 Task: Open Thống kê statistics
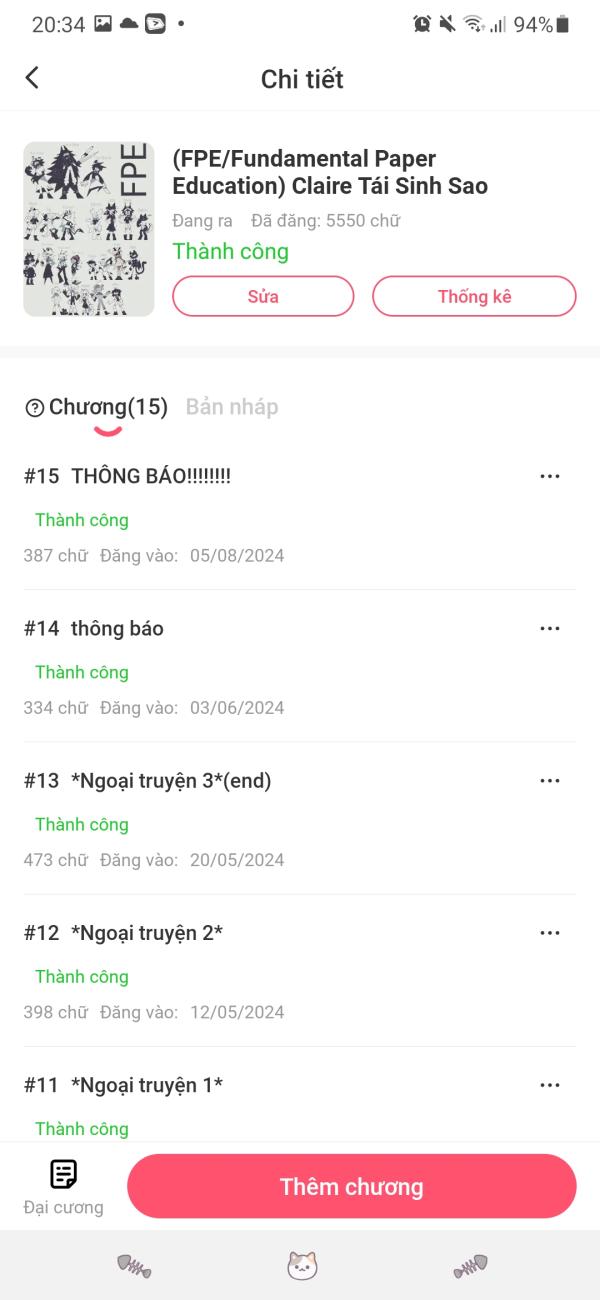(x=474, y=296)
